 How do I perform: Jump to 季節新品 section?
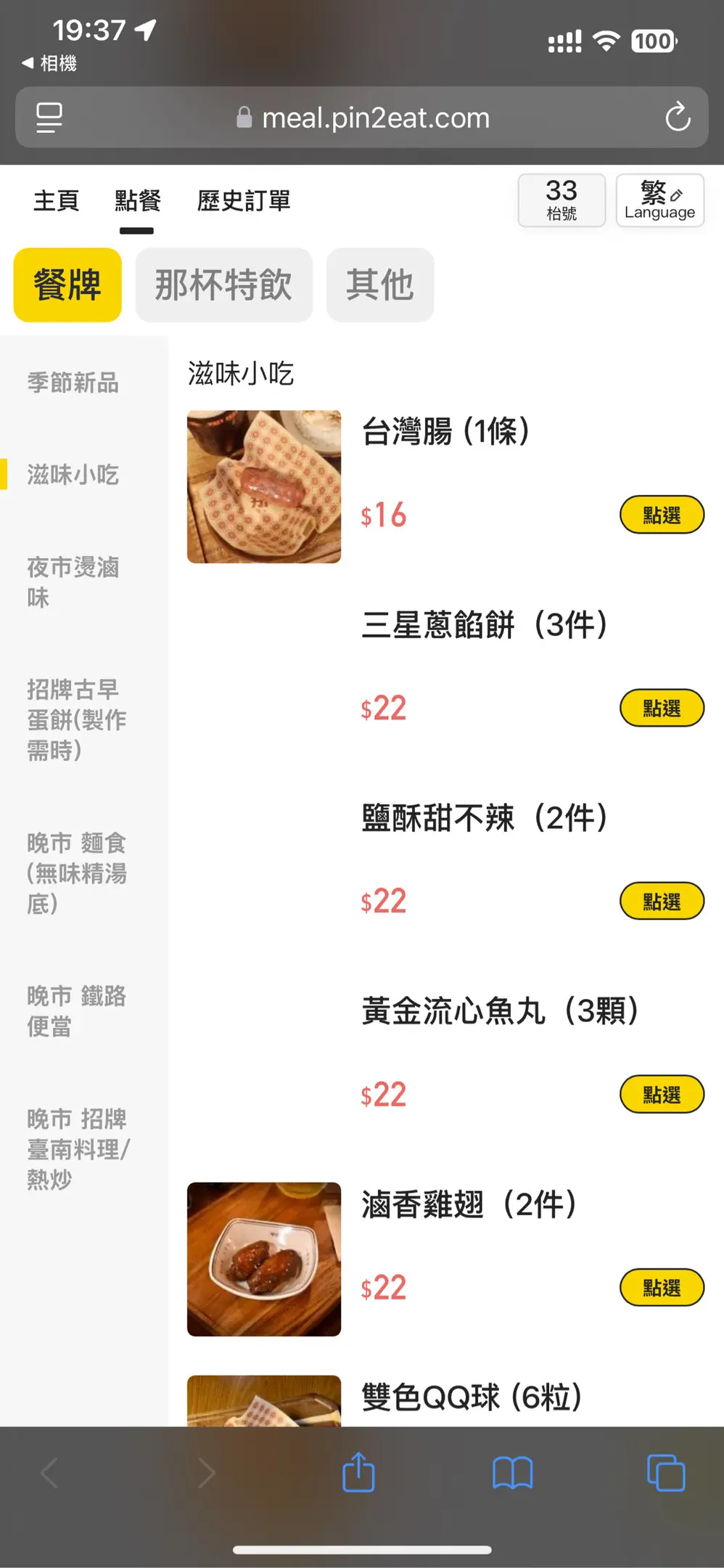click(73, 383)
